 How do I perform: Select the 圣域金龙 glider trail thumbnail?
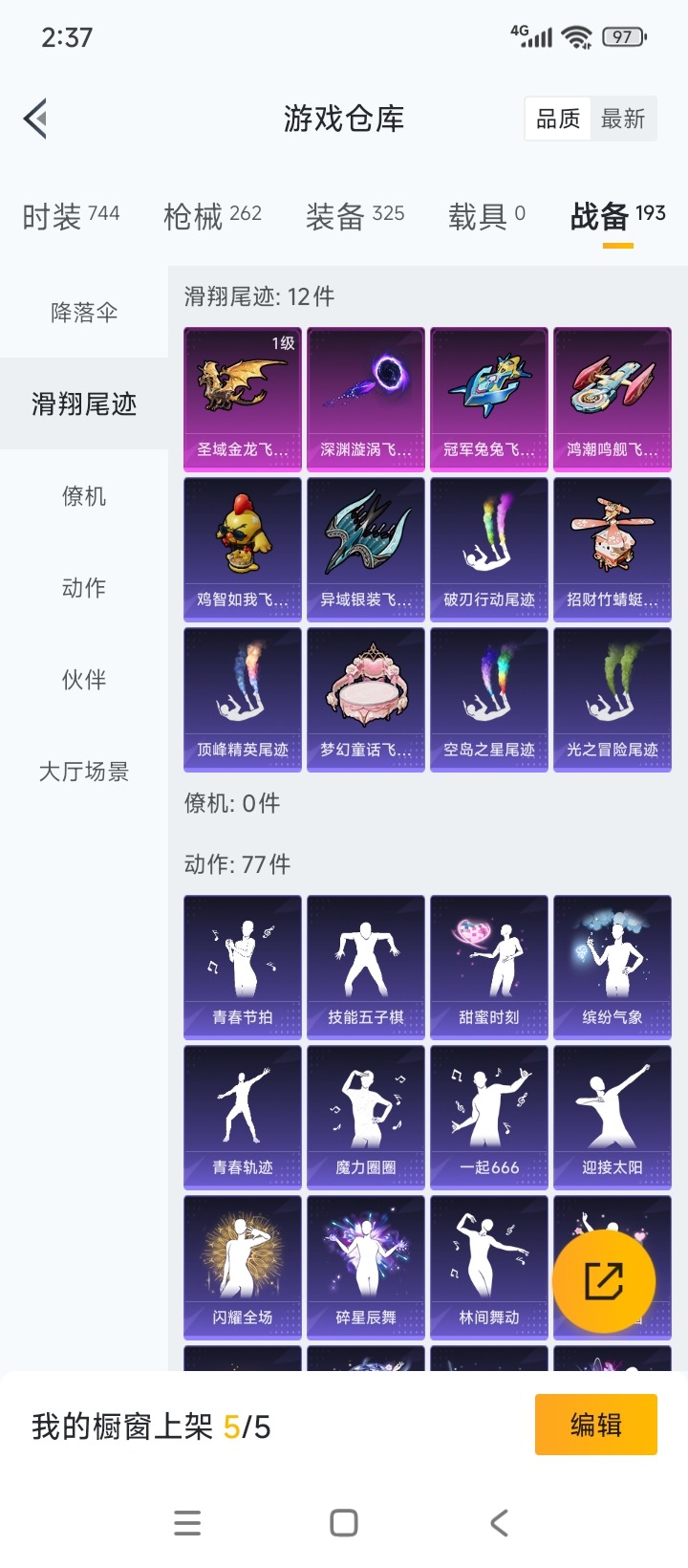(242, 399)
